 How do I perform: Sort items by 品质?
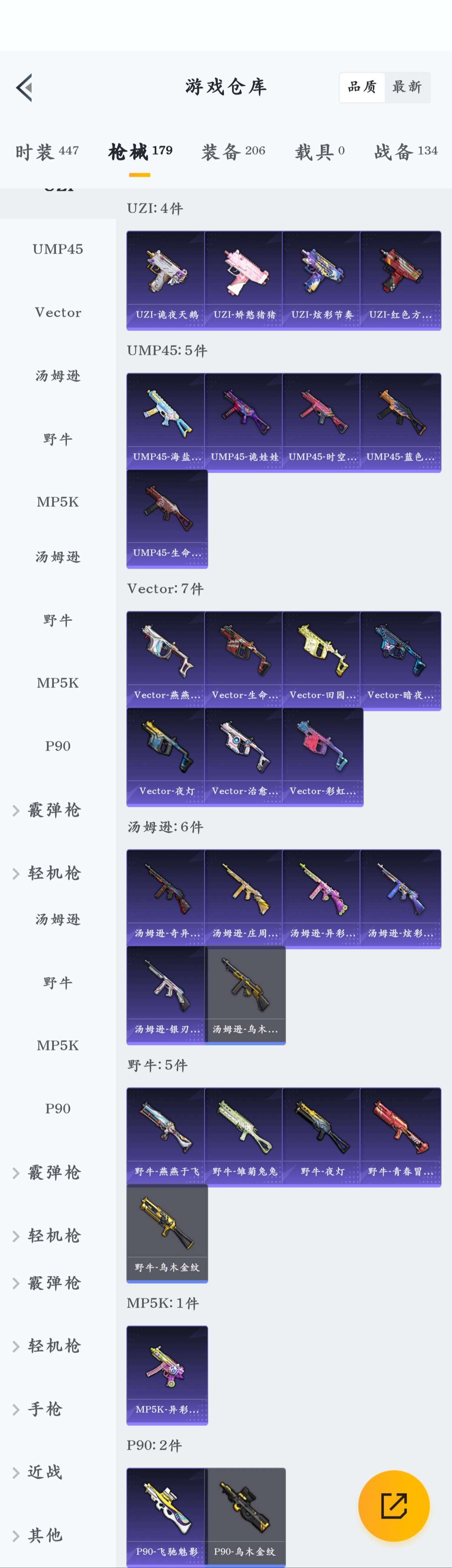[x=362, y=87]
